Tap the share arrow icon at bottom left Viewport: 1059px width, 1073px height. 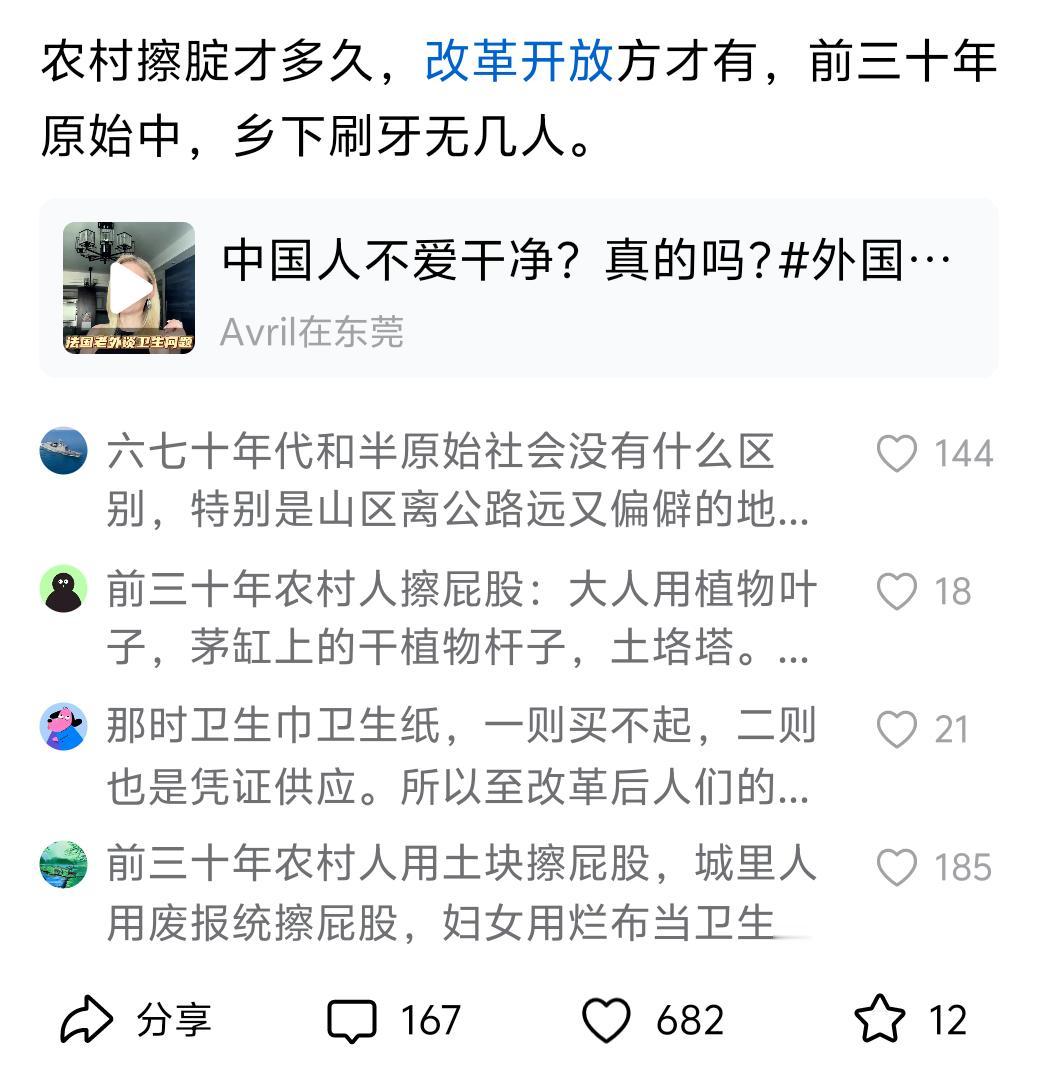86,1020
